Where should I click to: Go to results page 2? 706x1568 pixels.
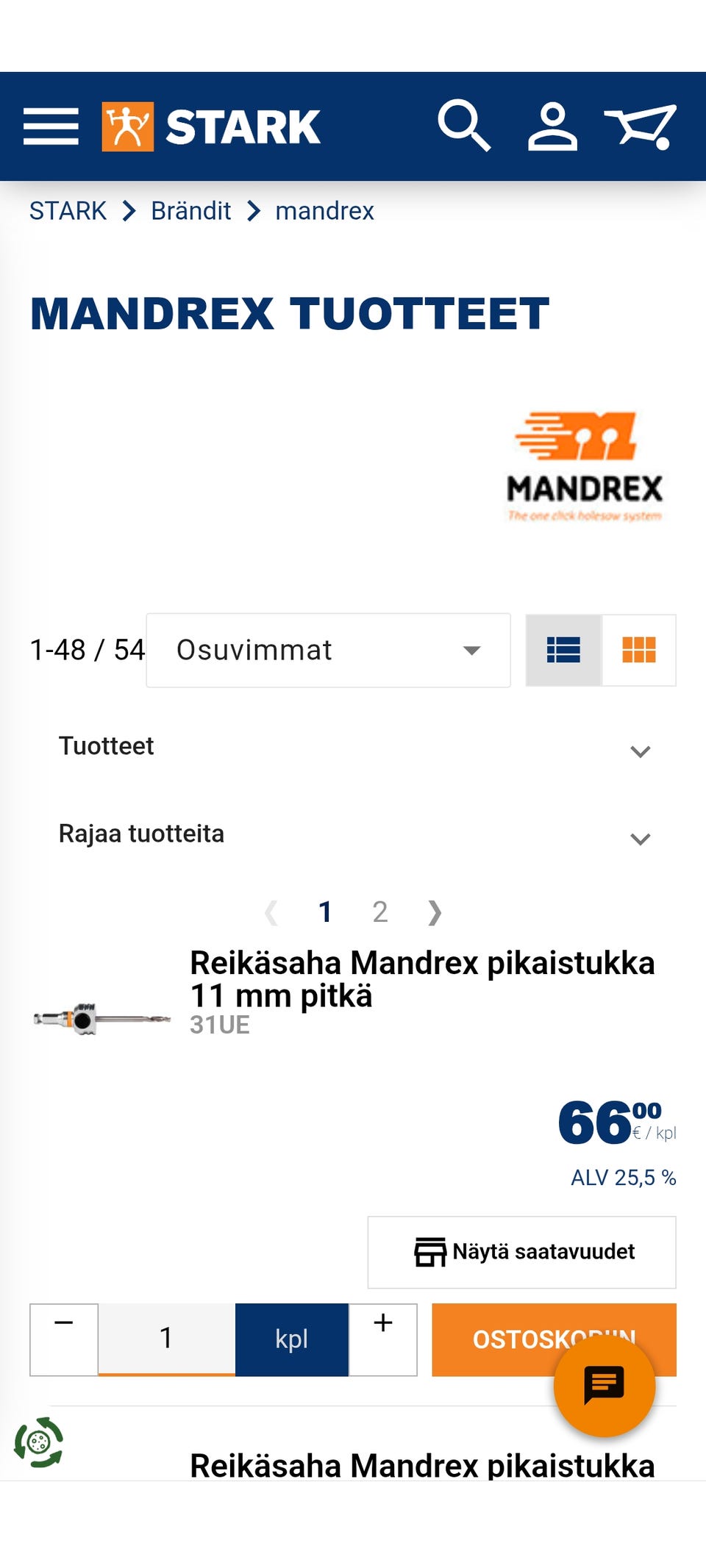[380, 912]
